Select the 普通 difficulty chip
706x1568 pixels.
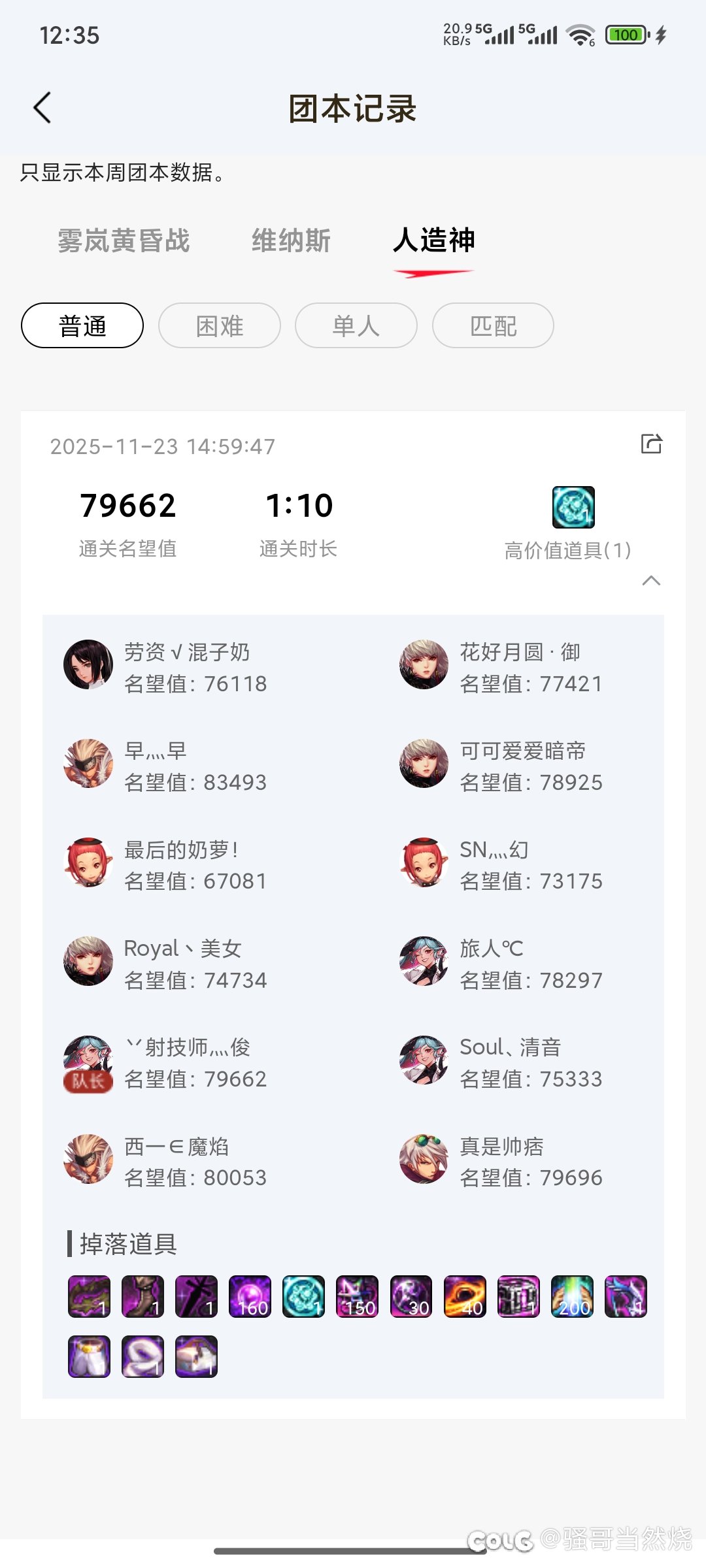(x=82, y=325)
